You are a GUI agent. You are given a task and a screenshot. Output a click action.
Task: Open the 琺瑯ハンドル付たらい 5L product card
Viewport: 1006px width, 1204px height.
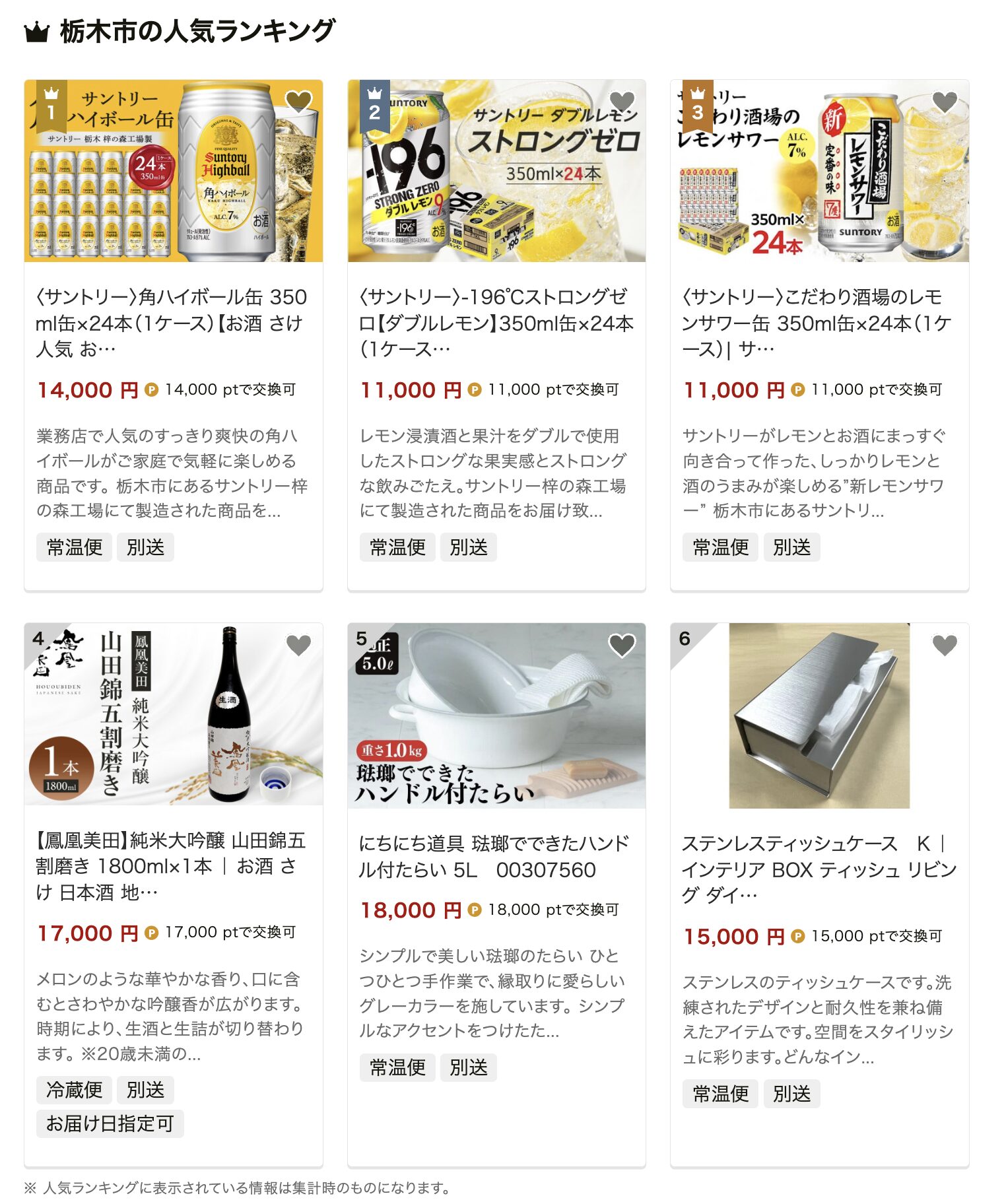point(496,856)
